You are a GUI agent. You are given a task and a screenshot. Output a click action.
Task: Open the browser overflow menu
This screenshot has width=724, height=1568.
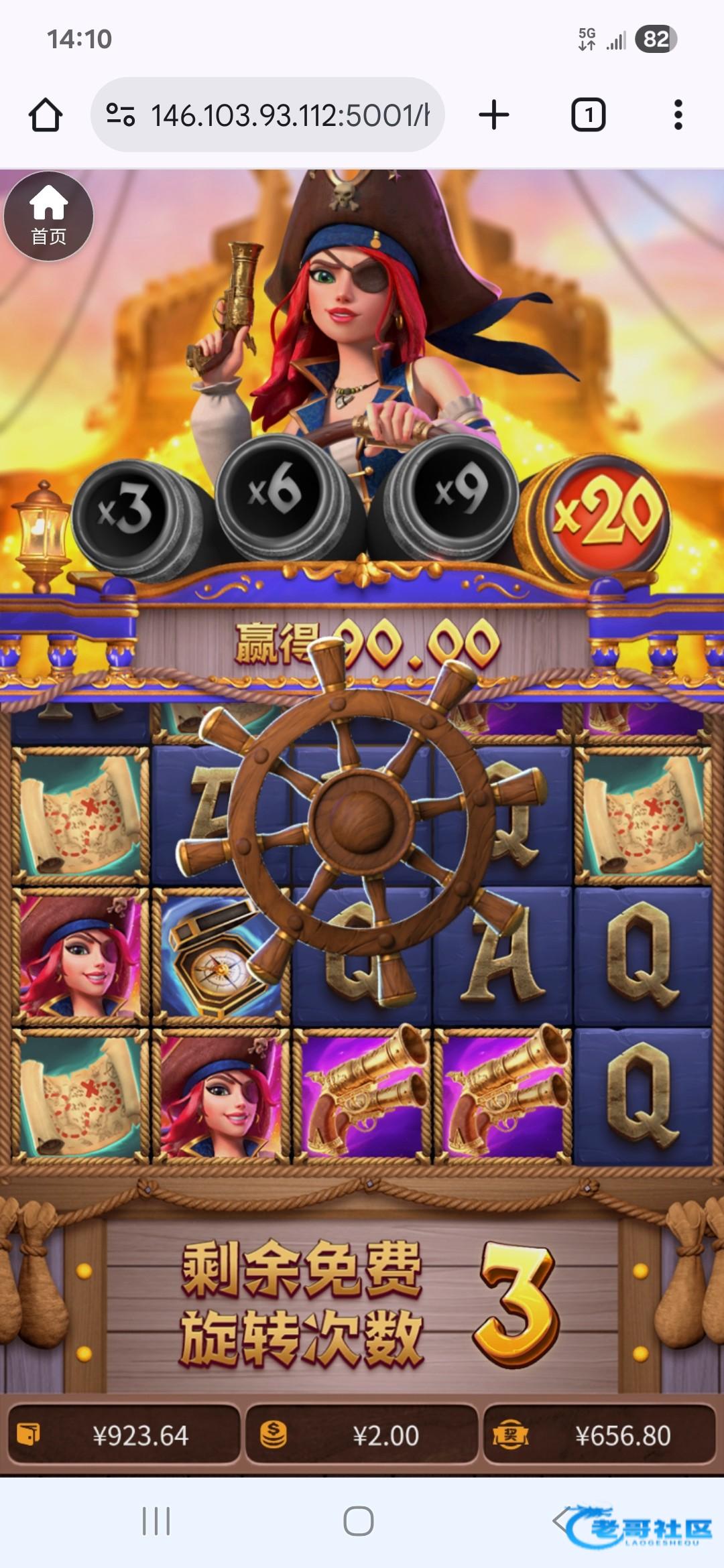(678, 115)
